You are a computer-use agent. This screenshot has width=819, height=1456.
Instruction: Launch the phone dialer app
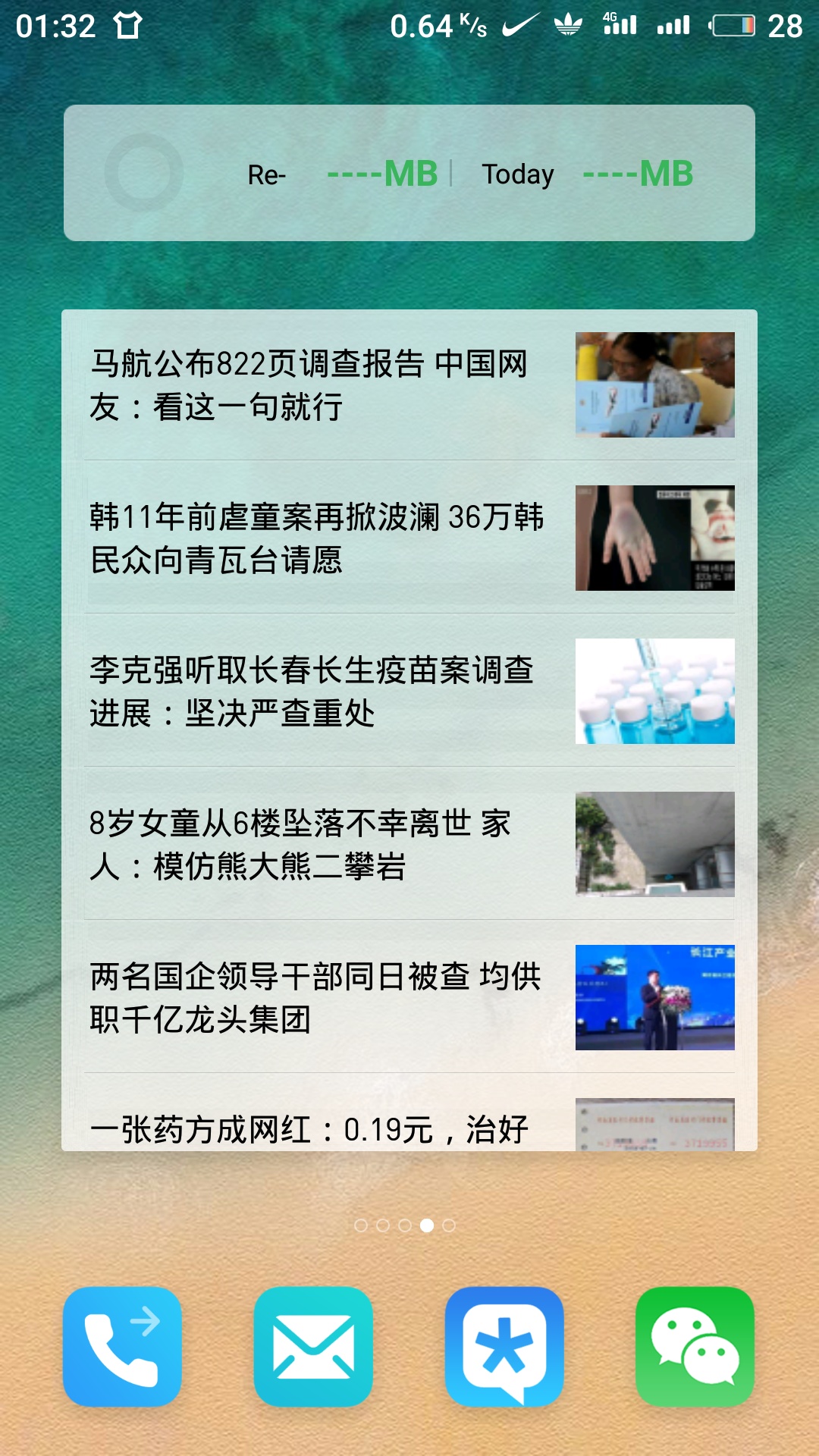click(122, 1346)
